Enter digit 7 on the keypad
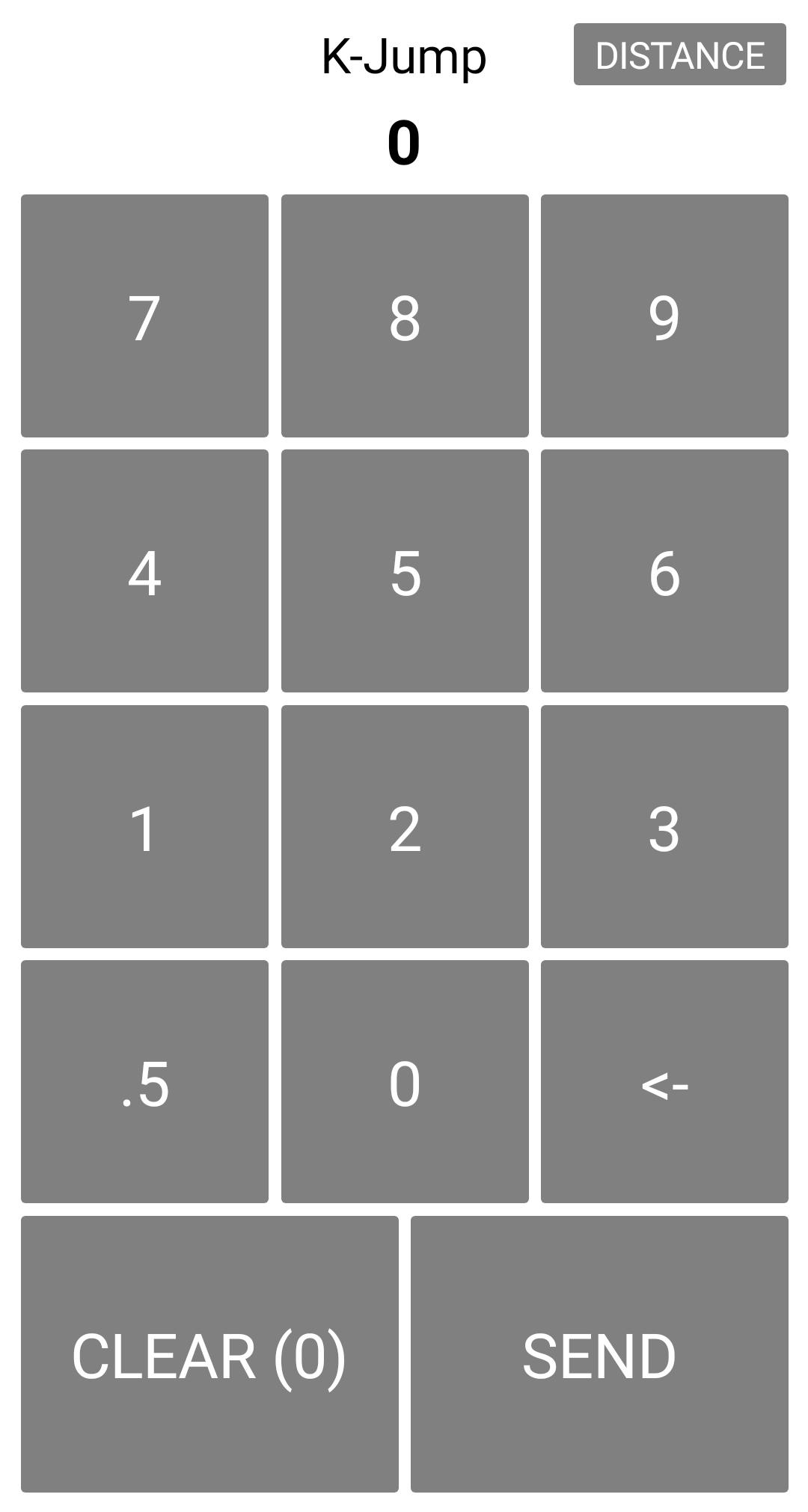The width and height of the screenshot is (808, 1512). (x=144, y=316)
